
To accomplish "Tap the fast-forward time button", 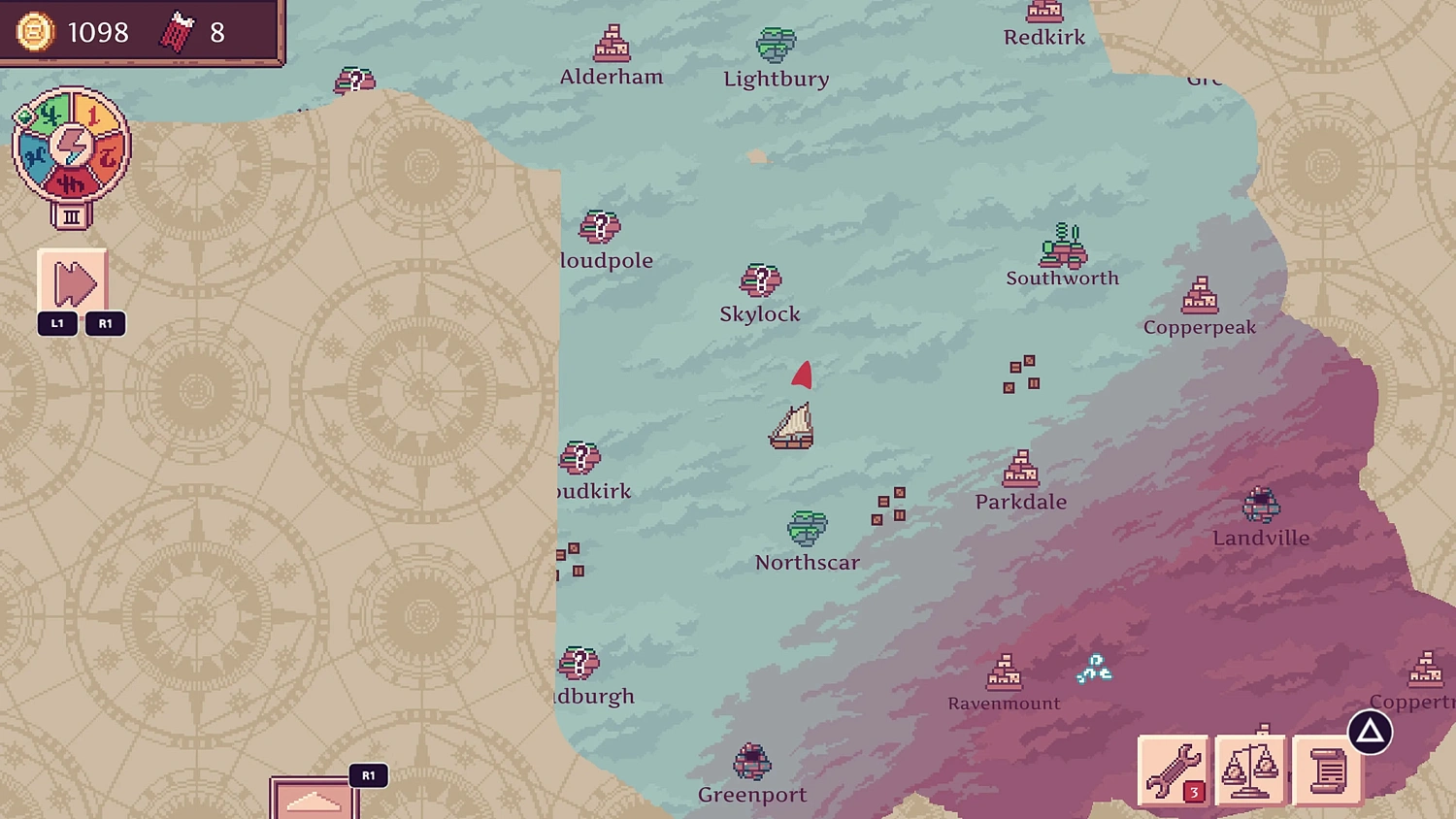I will pos(74,283).
